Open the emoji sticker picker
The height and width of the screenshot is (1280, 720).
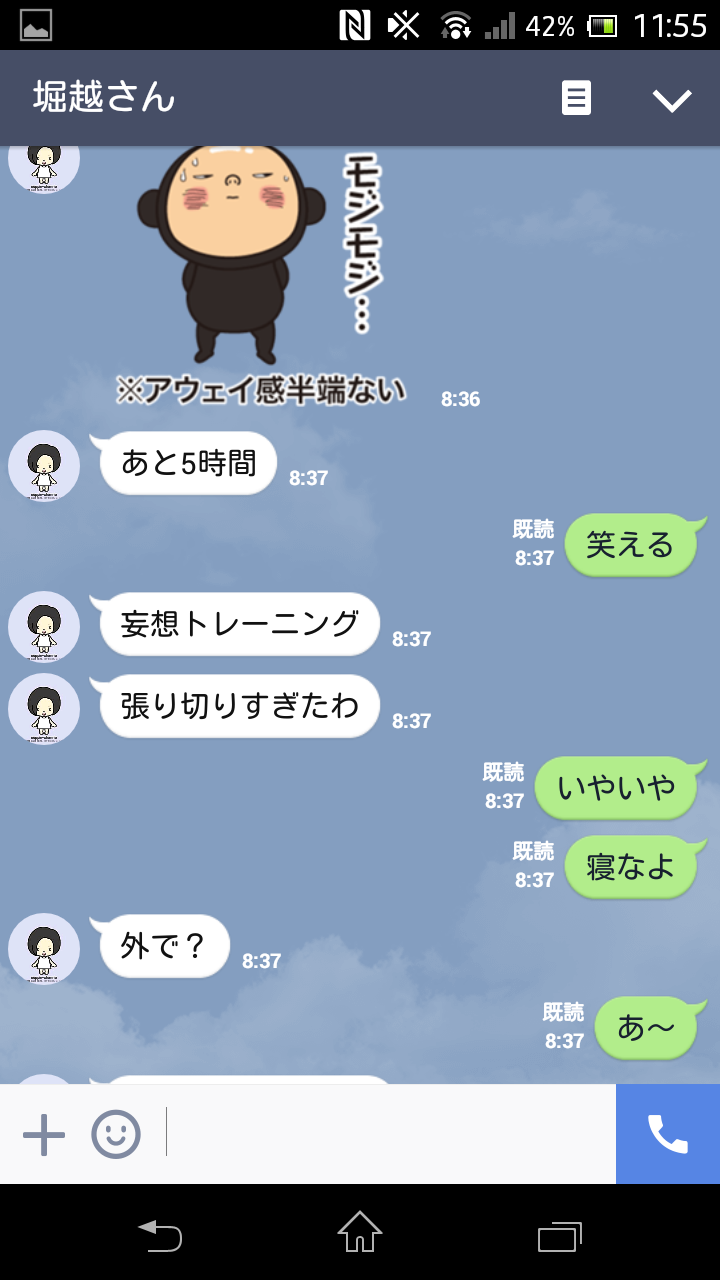(x=116, y=1135)
